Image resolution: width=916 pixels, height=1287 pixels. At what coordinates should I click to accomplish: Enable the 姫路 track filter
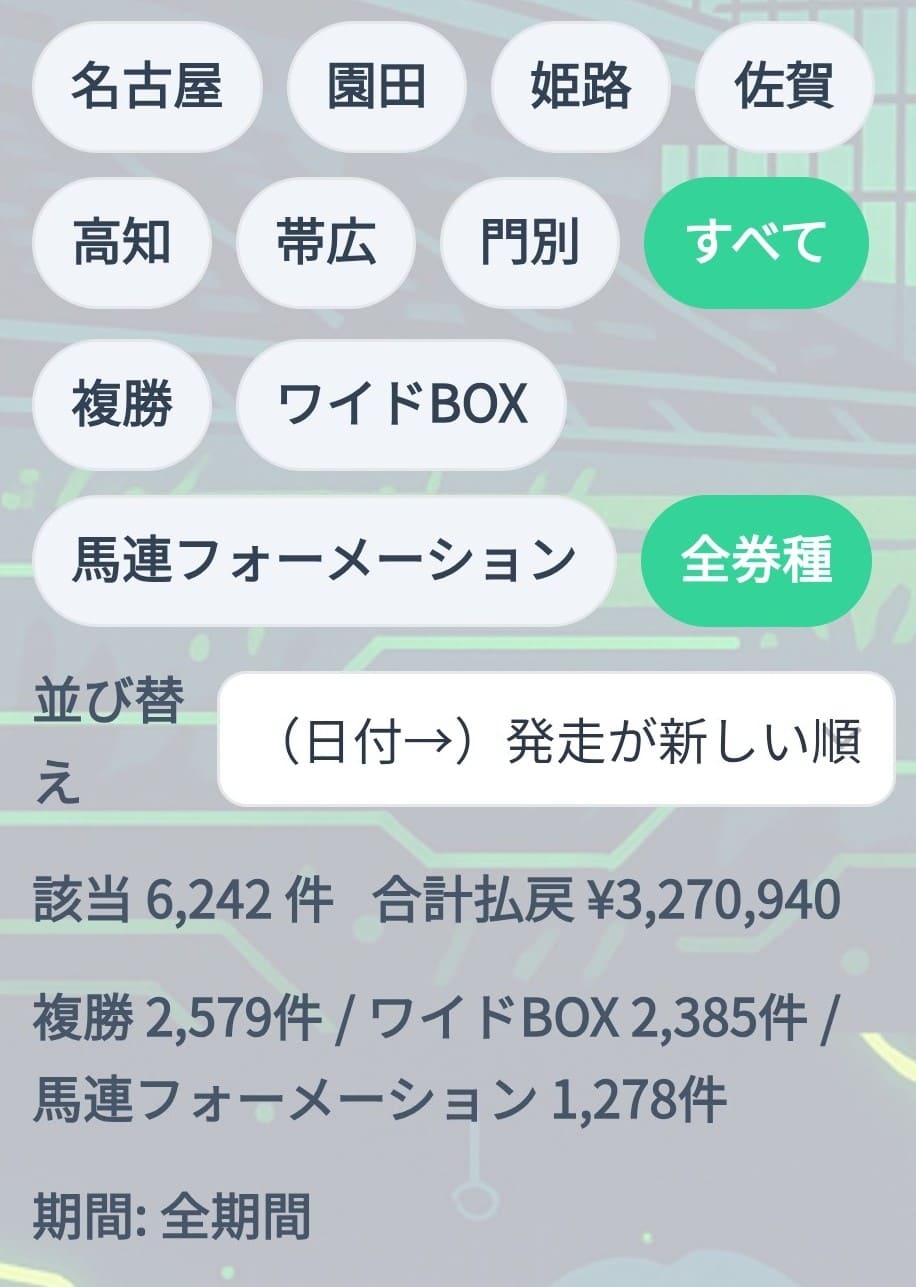tap(579, 87)
